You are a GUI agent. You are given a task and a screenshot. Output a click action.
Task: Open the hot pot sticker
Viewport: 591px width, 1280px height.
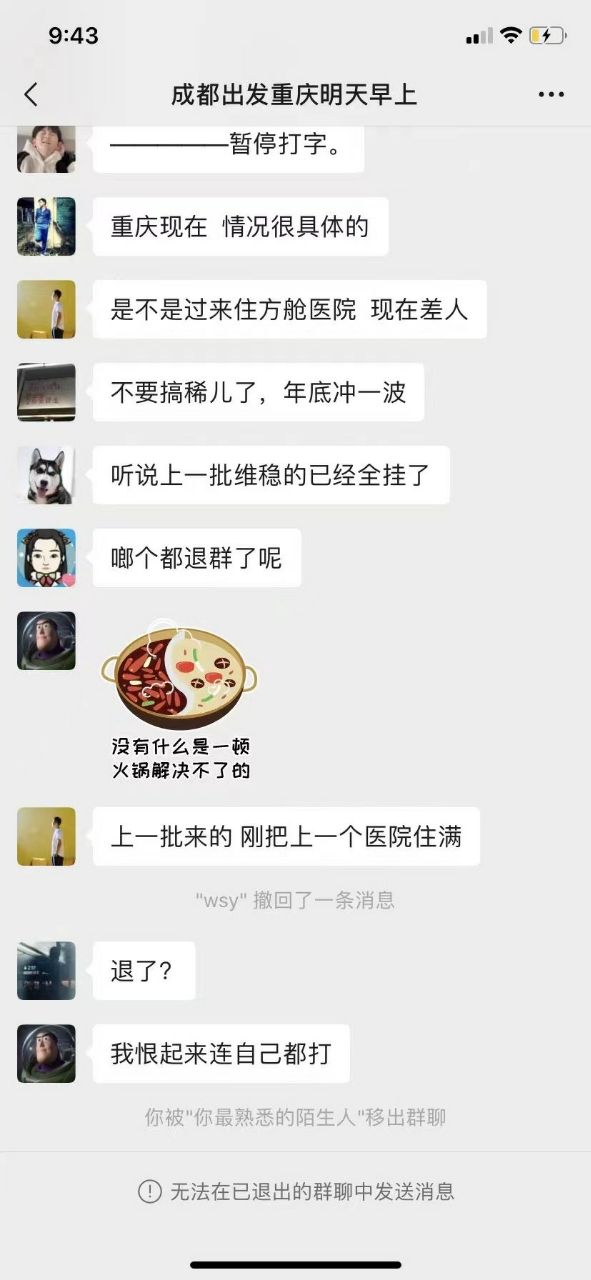(x=180, y=700)
